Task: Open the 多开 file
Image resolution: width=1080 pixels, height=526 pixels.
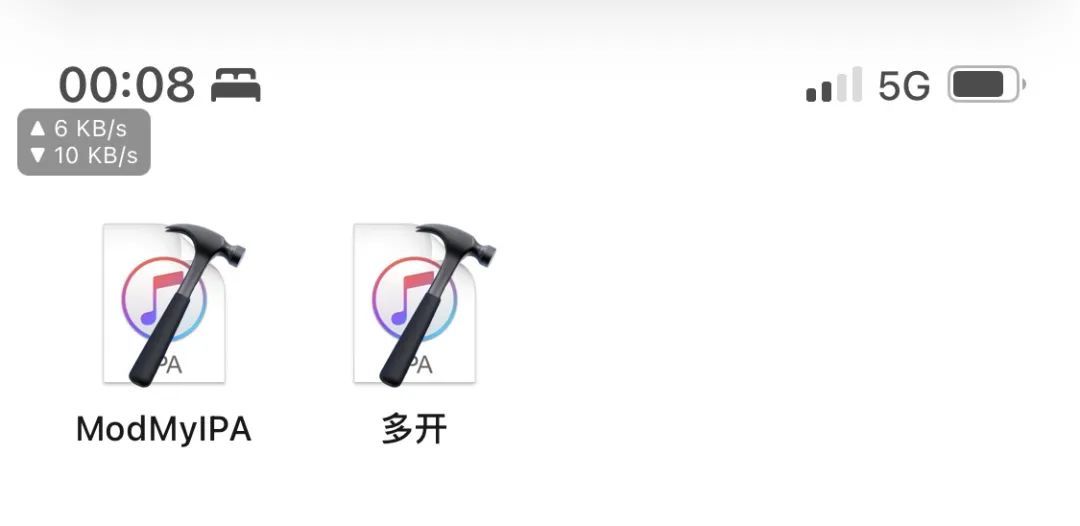Action: point(415,305)
